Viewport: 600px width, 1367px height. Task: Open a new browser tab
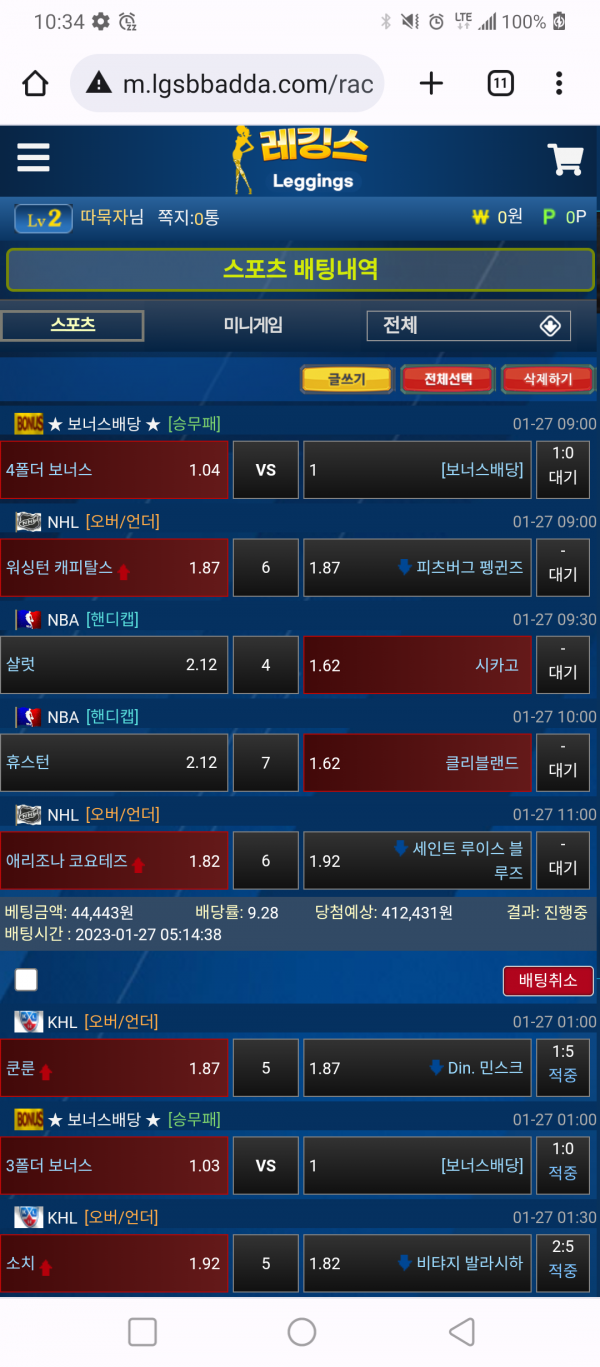point(431,83)
